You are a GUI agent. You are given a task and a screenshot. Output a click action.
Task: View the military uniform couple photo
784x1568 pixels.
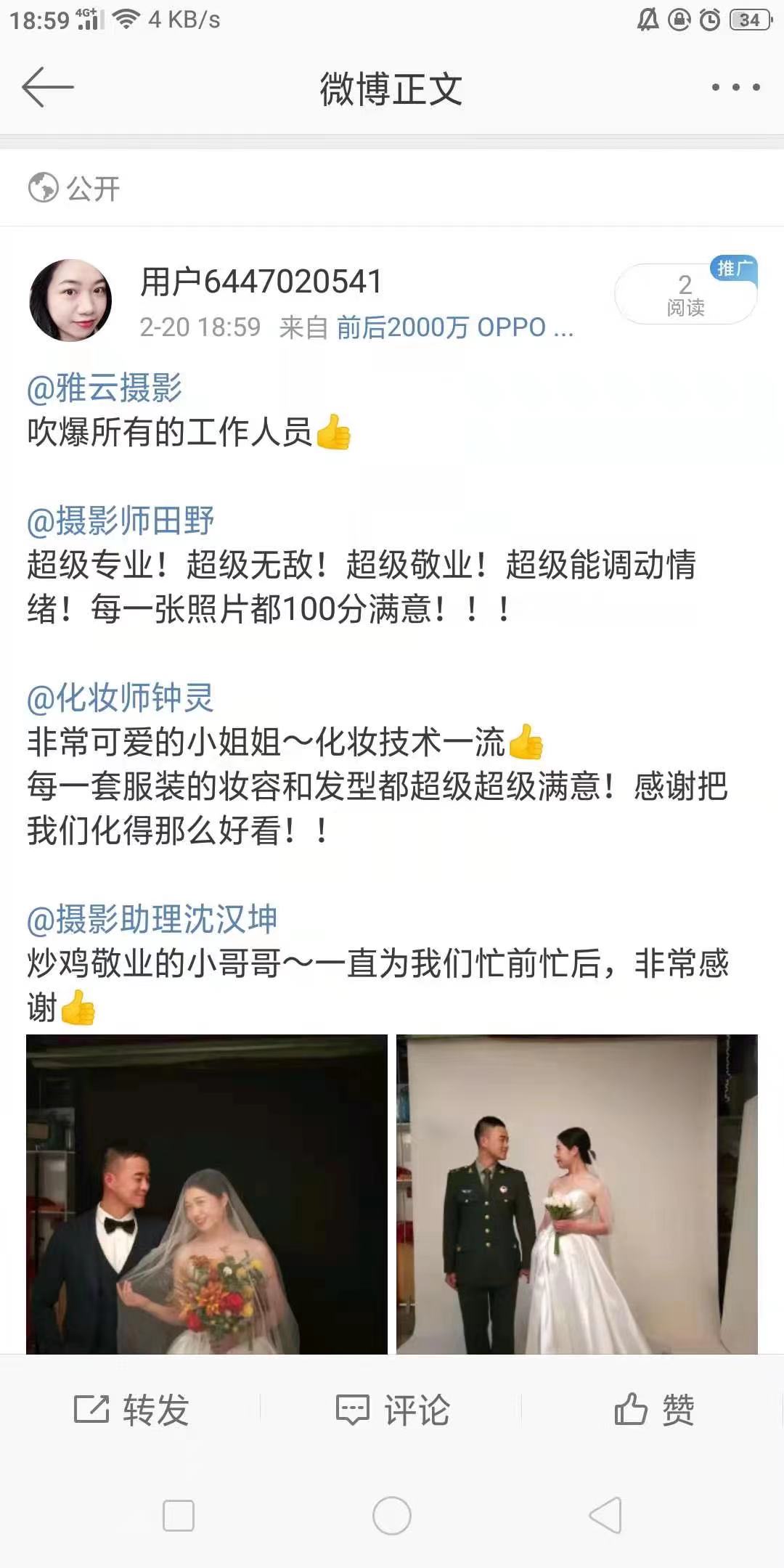[x=576, y=1194]
